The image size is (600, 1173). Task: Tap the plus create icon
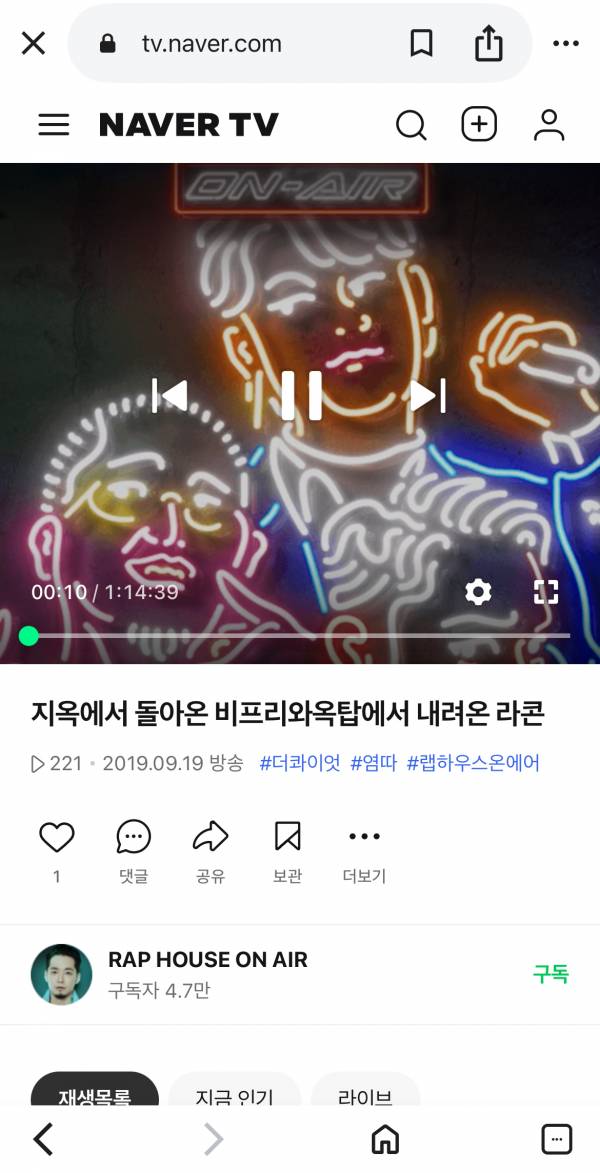click(x=479, y=125)
